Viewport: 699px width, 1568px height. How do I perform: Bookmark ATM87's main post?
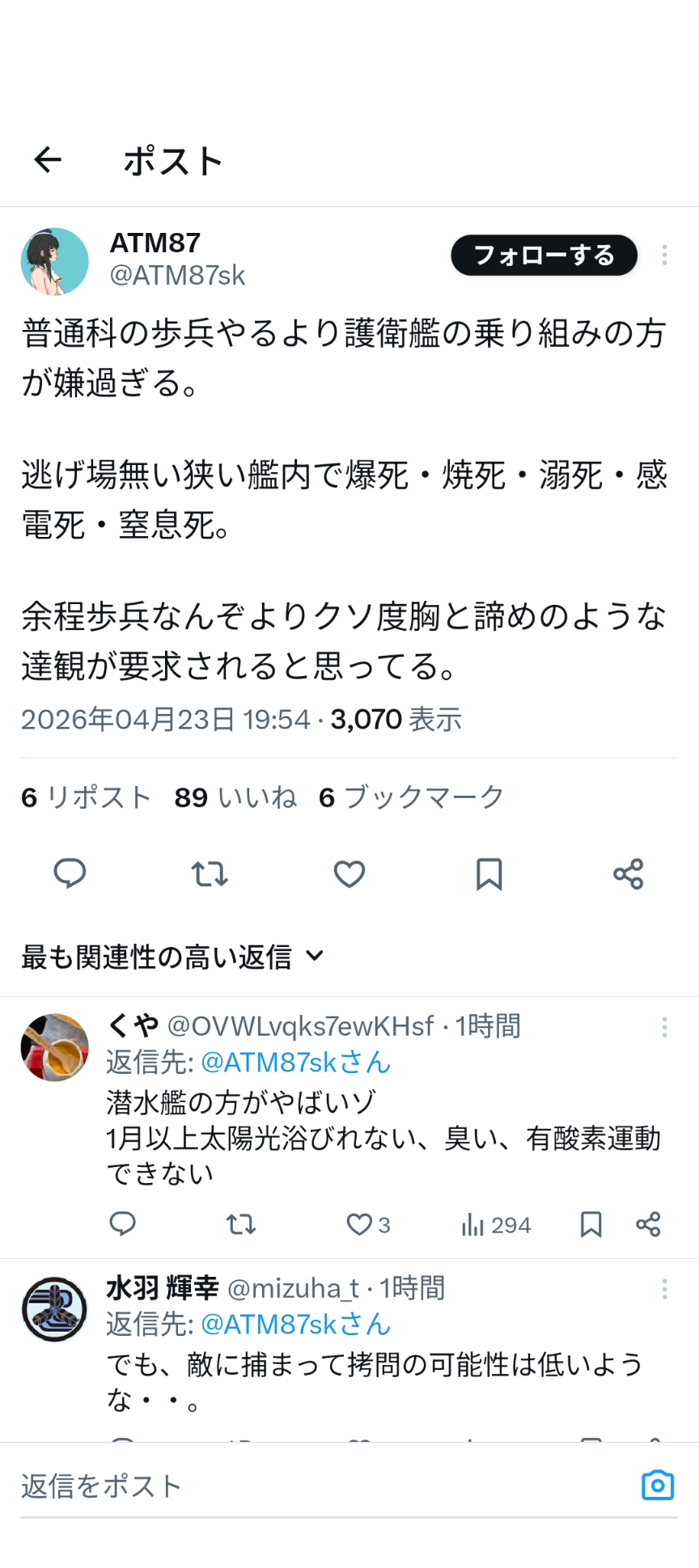[489, 874]
